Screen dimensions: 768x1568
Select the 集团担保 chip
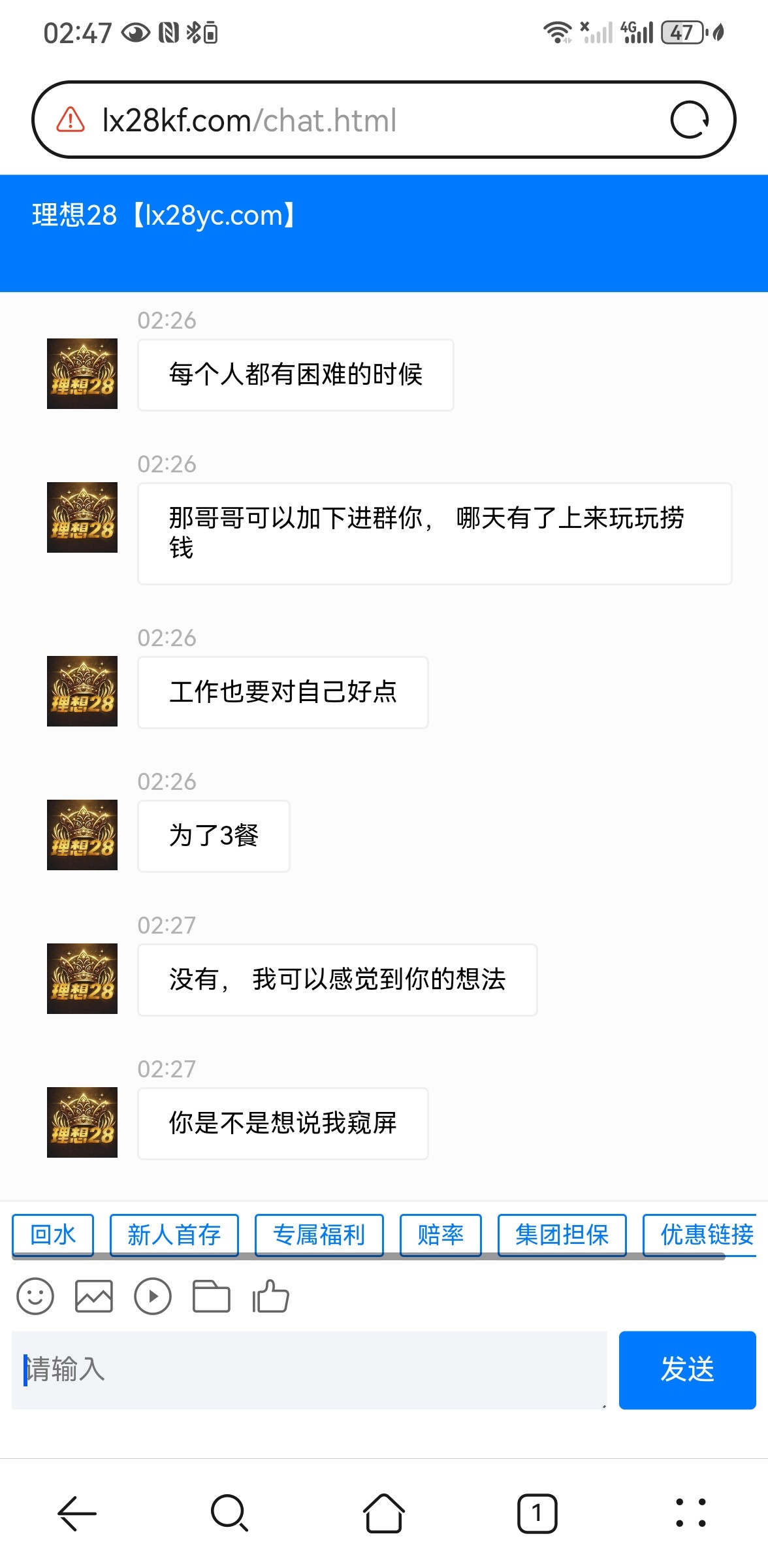pos(562,1235)
